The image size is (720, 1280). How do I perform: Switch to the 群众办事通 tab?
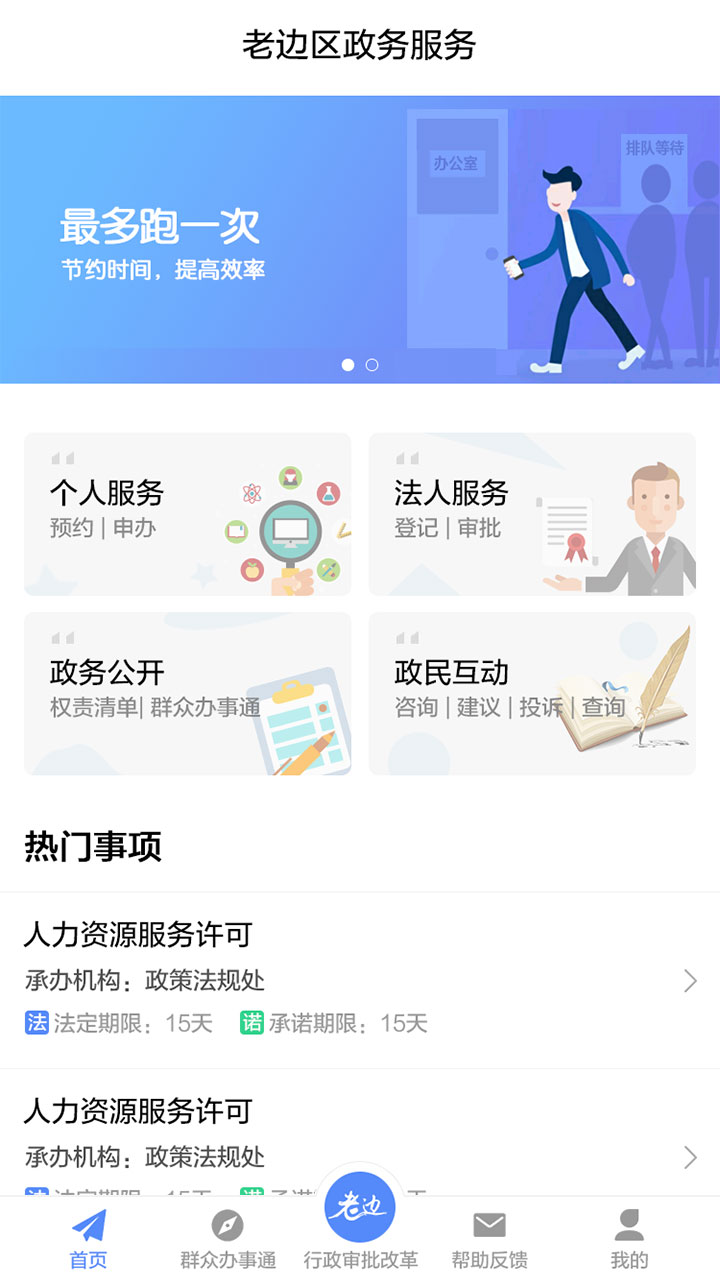[x=228, y=1240]
